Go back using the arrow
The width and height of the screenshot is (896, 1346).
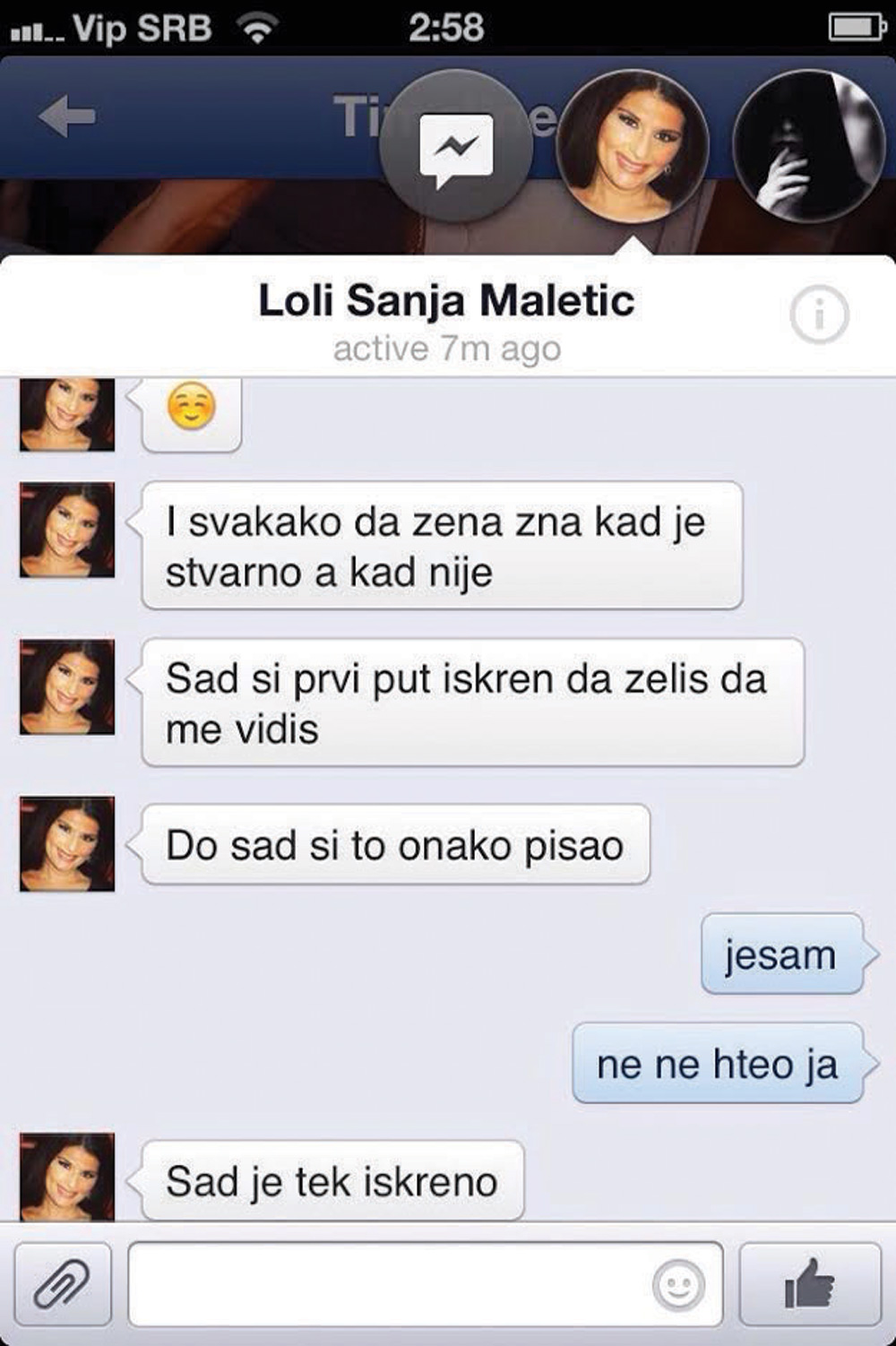pyautogui.click(x=67, y=116)
